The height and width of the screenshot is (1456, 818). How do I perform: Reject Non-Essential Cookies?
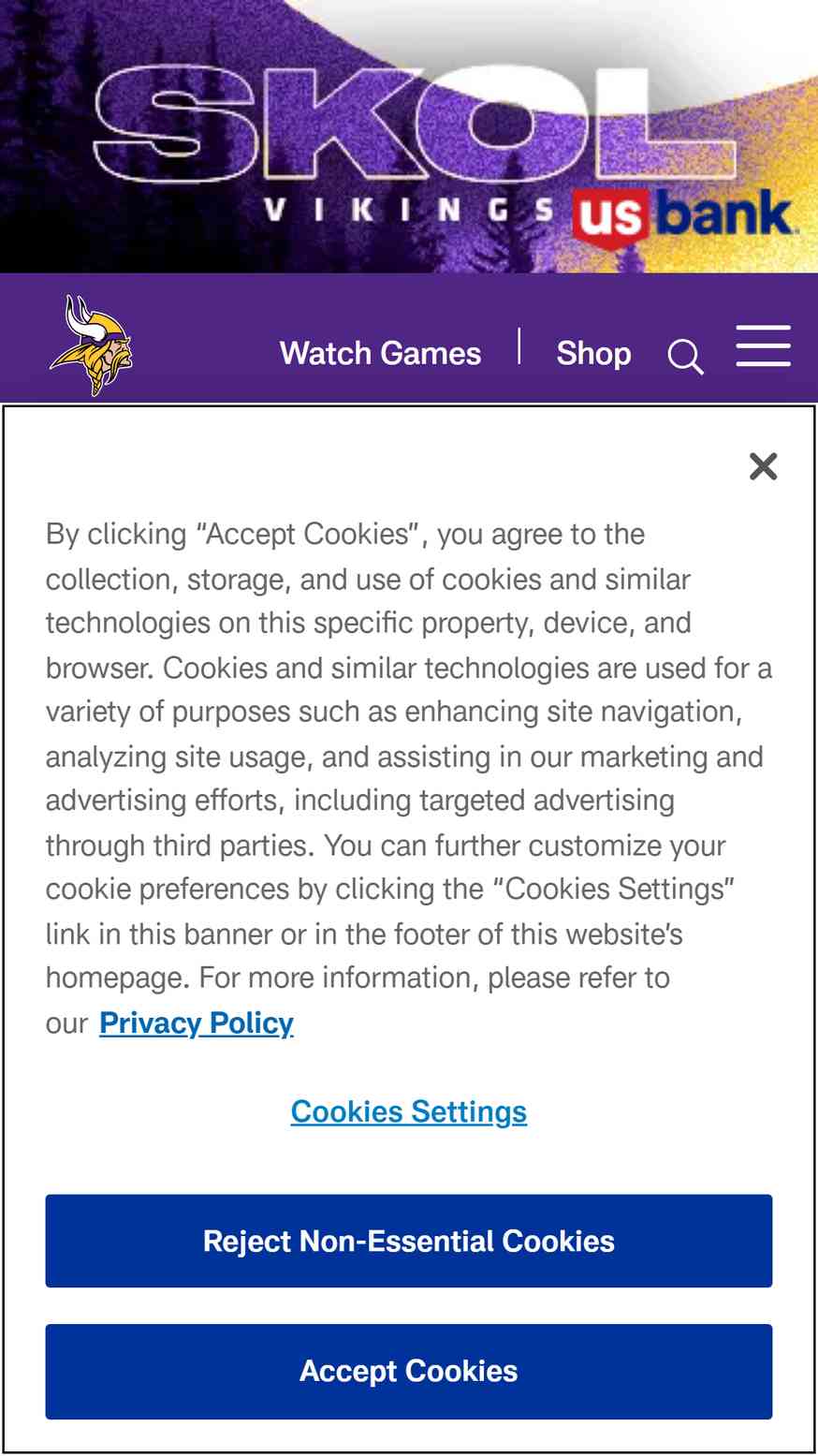[x=409, y=1241]
